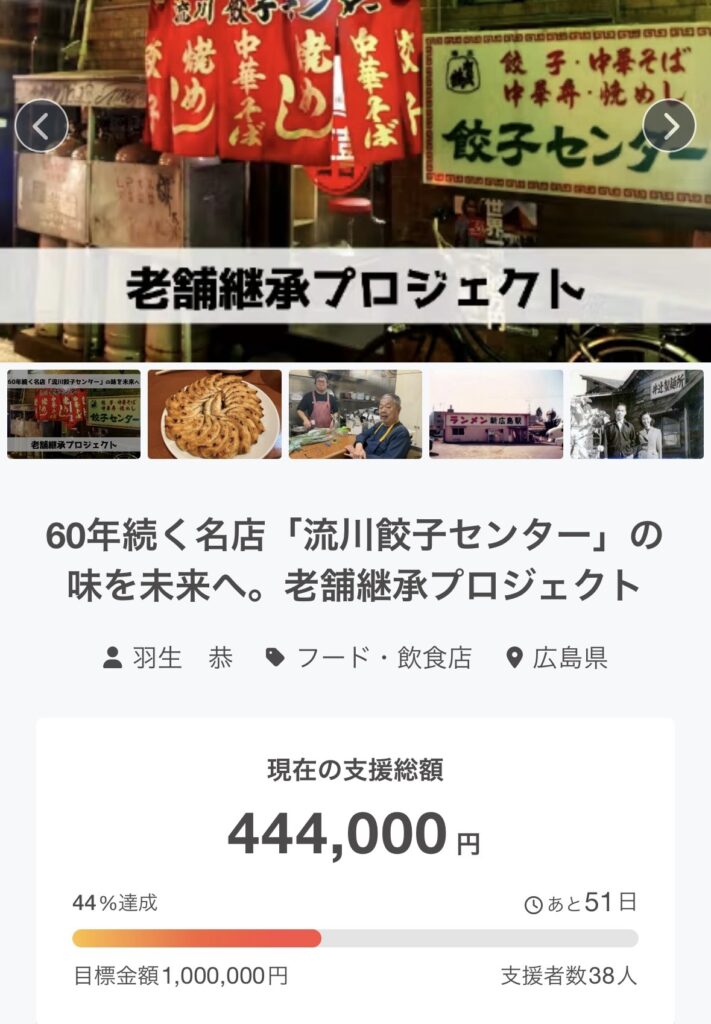This screenshot has height=1024, width=711.
Task: Advance to the next carousel image
Action: [x=669, y=126]
